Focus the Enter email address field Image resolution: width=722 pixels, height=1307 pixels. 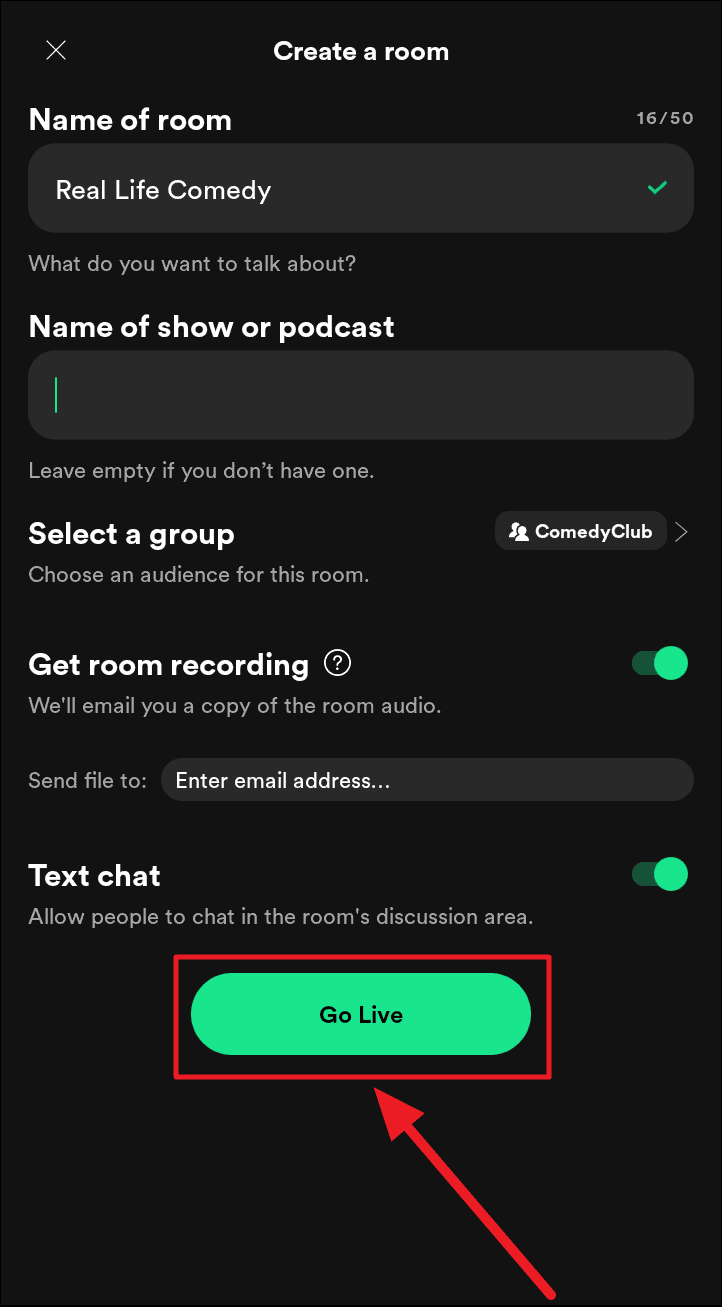click(426, 780)
